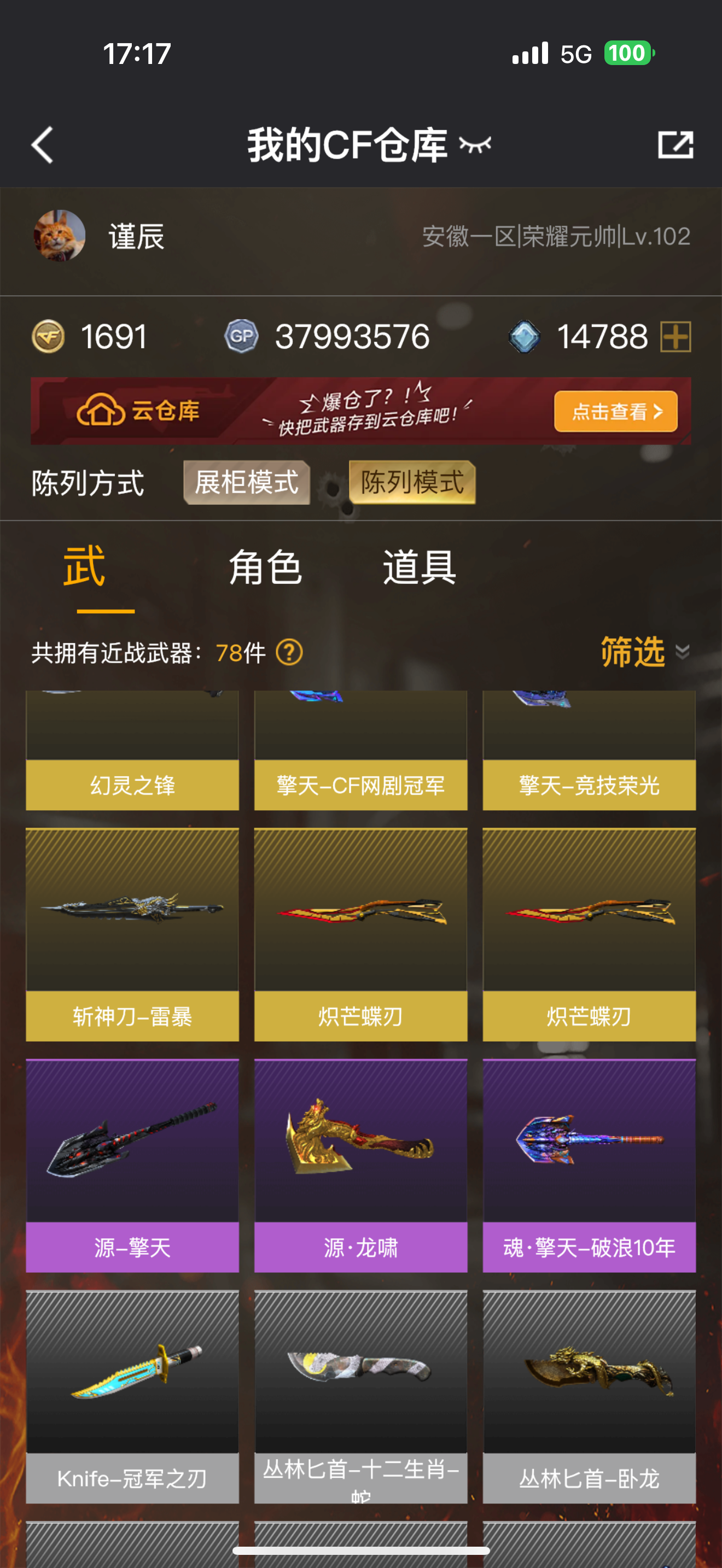Open the 道具 tab

point(420,567)
